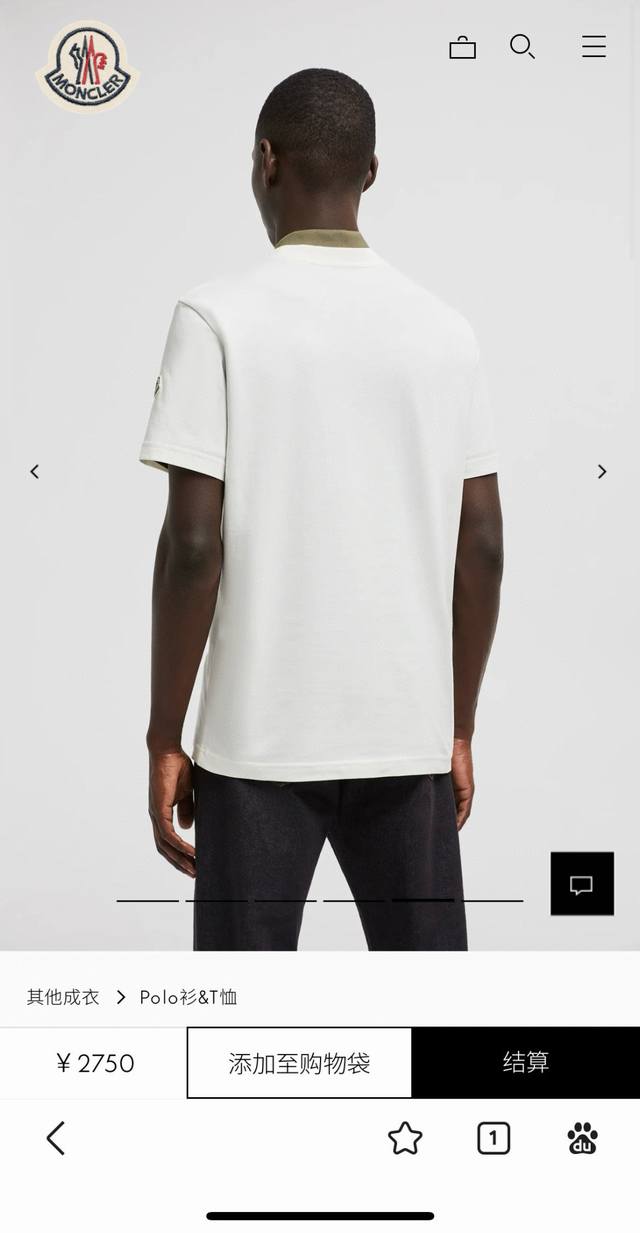The height and width of the screenshot is (1233, 640).
Task: Open the Polo衫&T恤 breadcrumb
Action: coord(188,997)
